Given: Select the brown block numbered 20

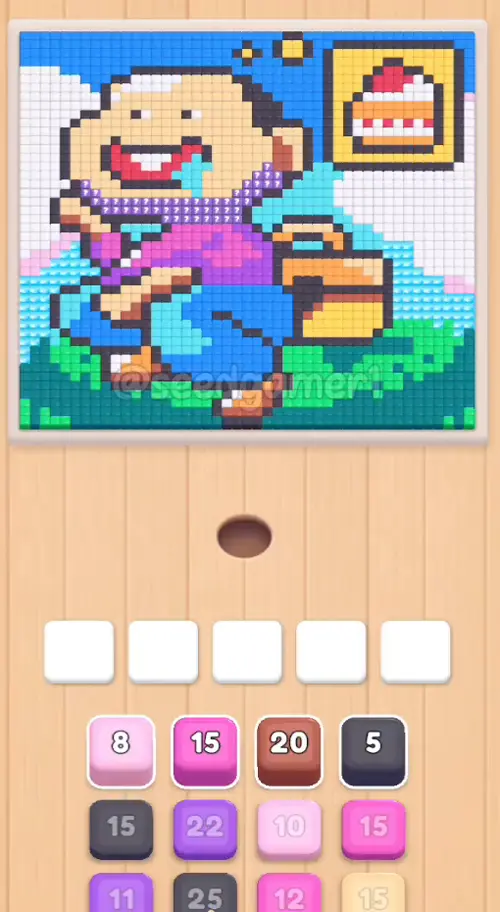Looking at the screenshot, I should (x=289, y=751).
